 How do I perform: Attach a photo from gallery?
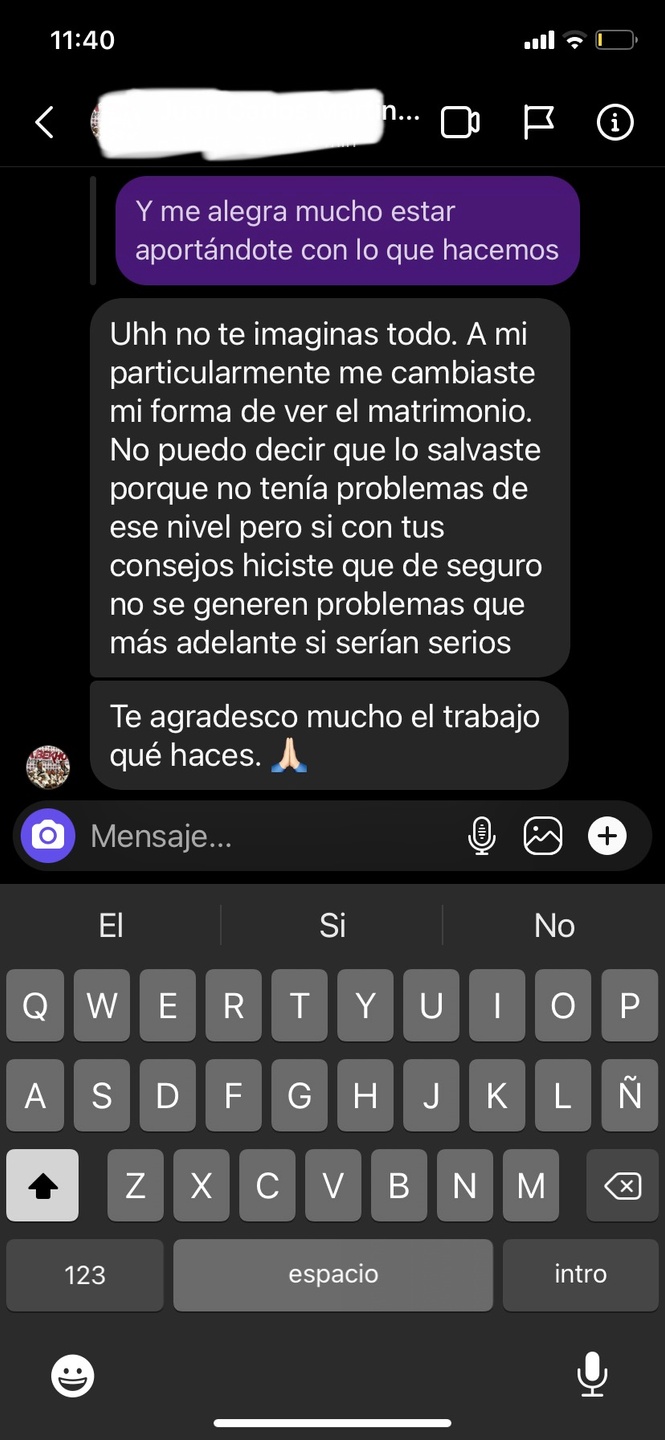point(543,836)
